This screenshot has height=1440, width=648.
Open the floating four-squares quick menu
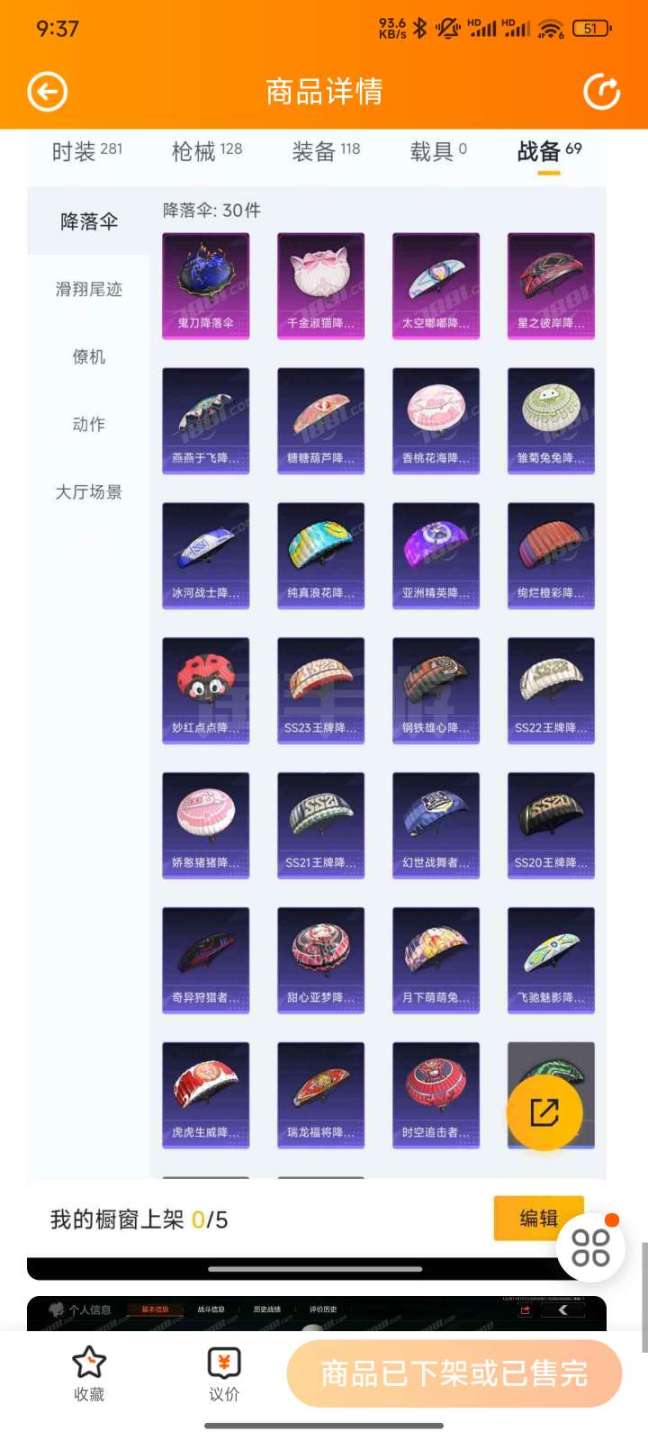pos(591,1247)
